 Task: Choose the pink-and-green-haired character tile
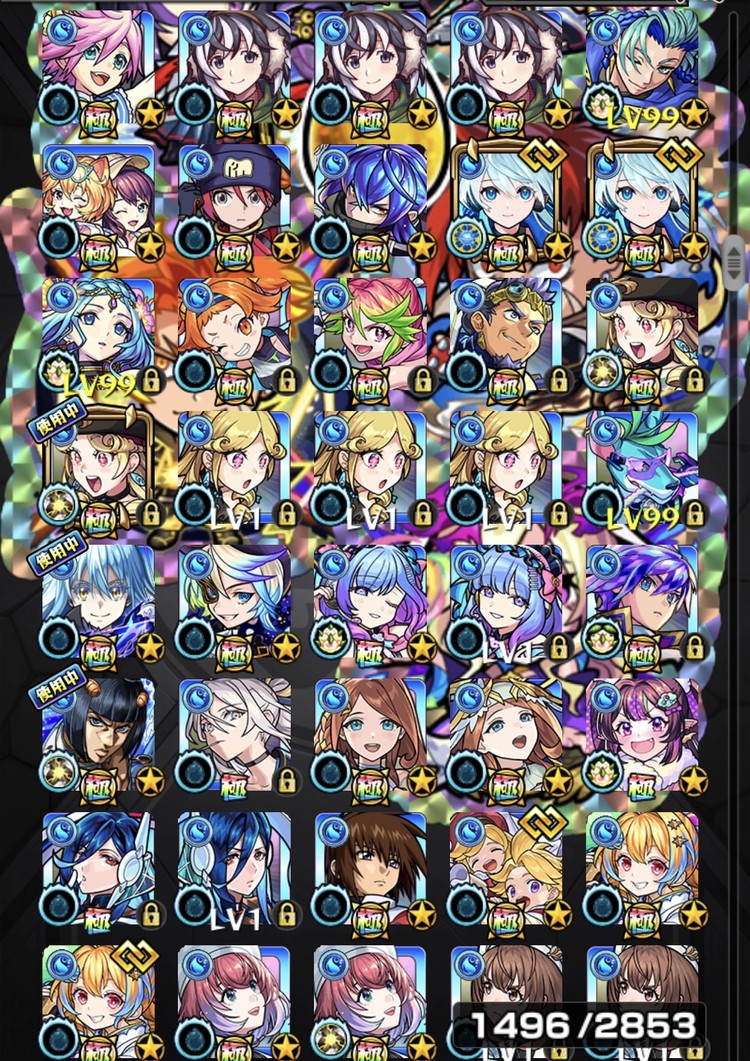pyautogui.click(x=370, y=337)
